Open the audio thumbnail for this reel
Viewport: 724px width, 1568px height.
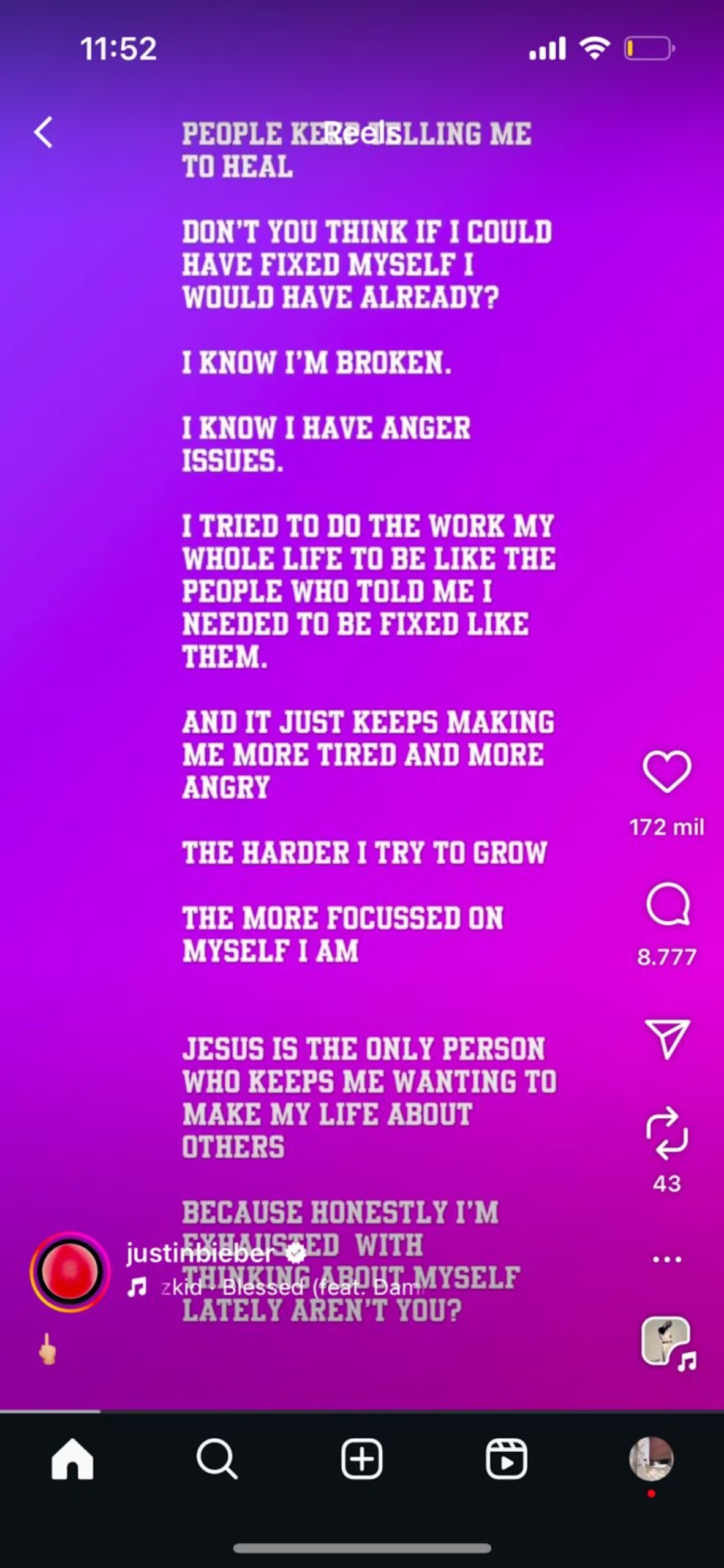click(666, 1341)
